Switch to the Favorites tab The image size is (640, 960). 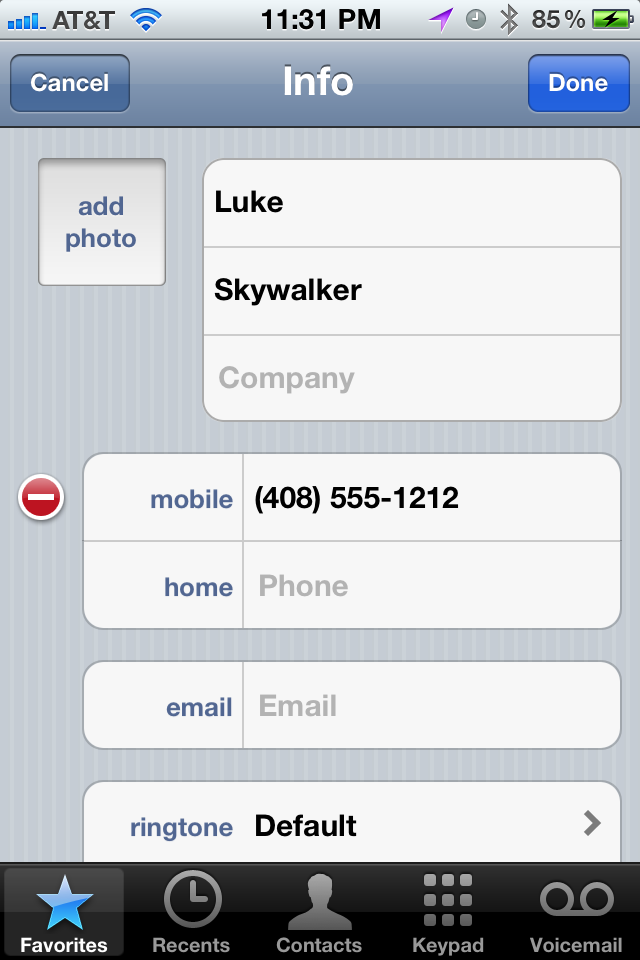(64, 912)
